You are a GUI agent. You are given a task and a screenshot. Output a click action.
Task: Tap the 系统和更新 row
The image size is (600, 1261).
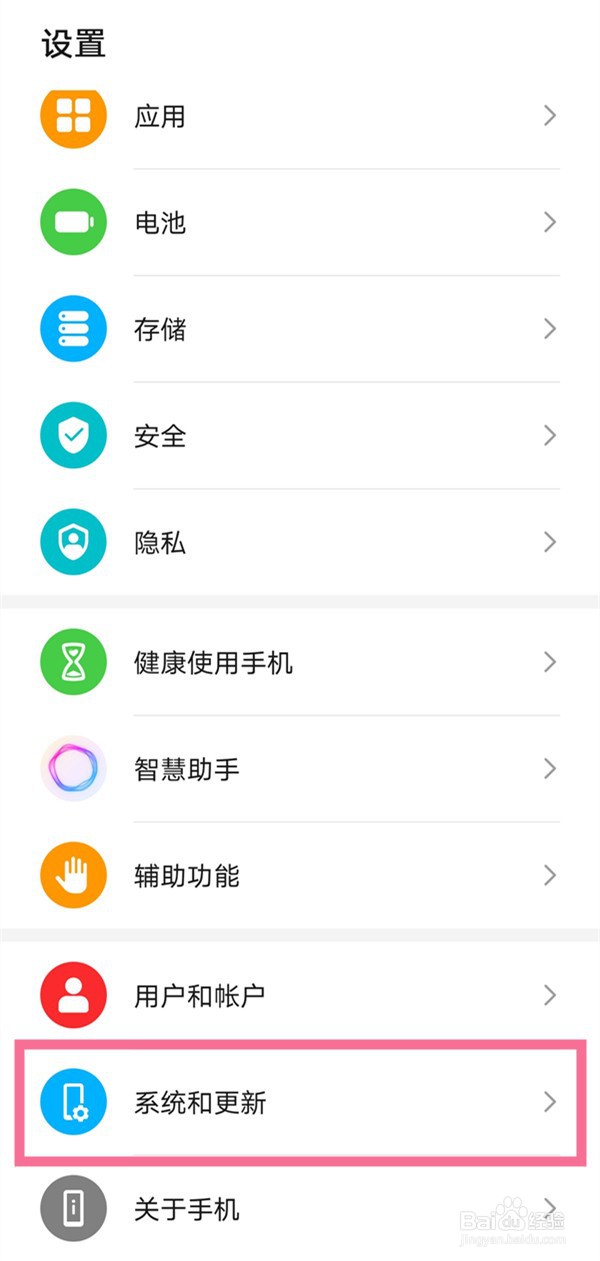tap(300, 1102)
